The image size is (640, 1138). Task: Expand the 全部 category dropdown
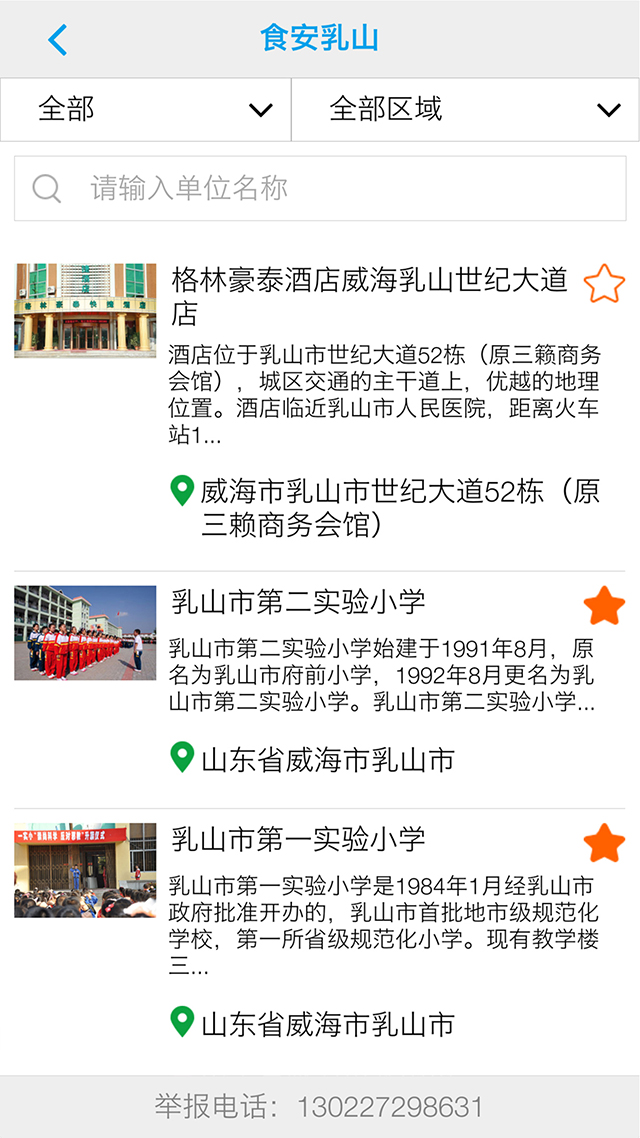pyautogui.click(x=146, y=109)
